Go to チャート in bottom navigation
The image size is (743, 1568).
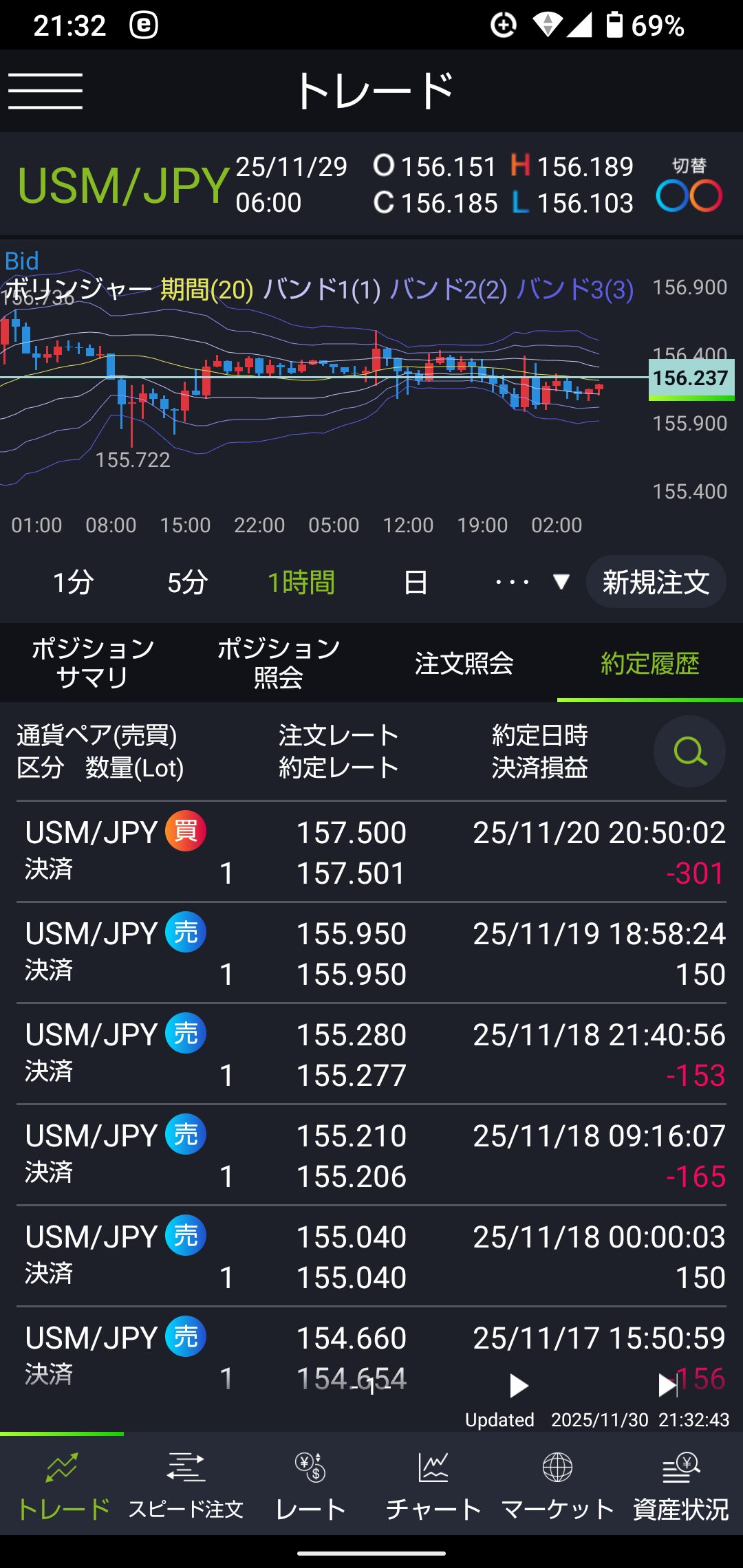(x=433, y=1485)
